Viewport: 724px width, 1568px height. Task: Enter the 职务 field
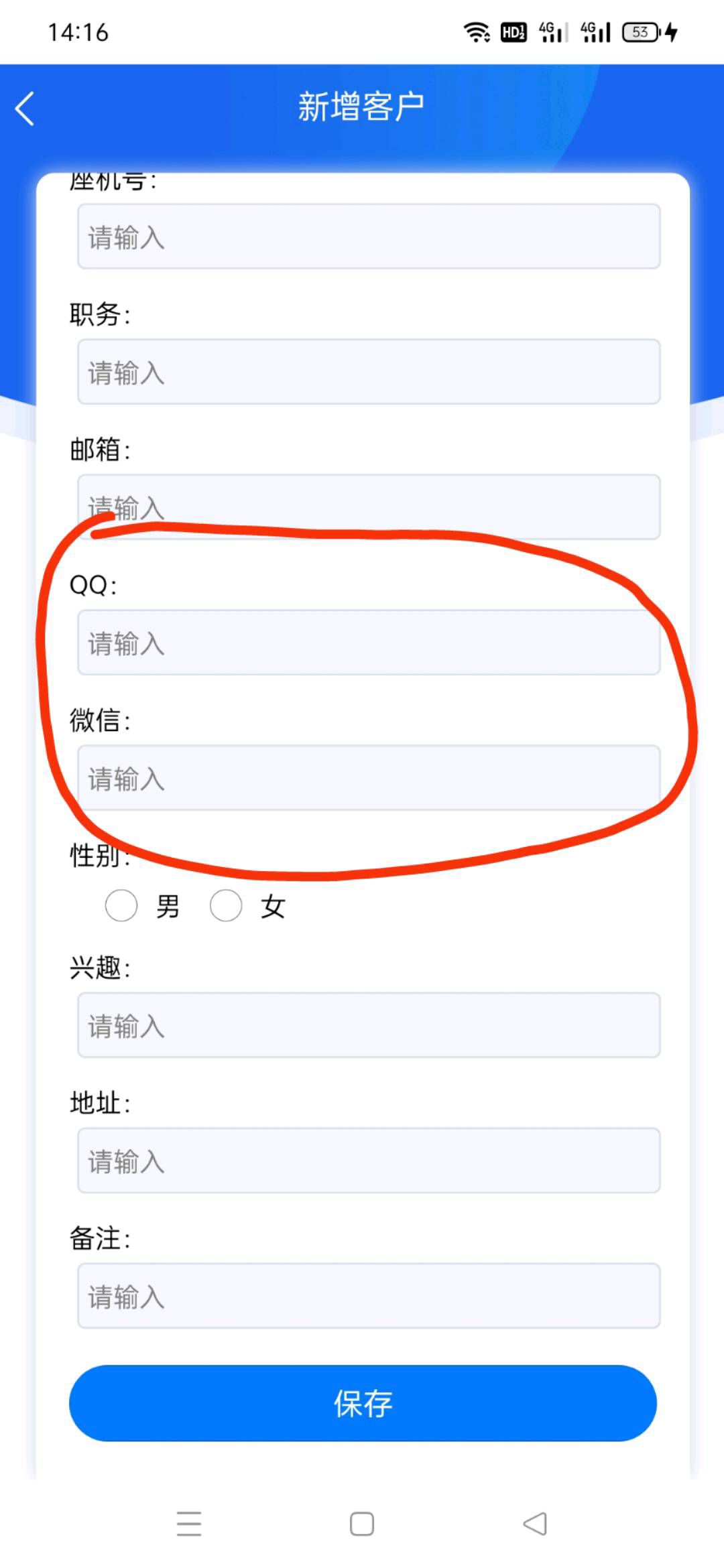(x=369, y=372)
